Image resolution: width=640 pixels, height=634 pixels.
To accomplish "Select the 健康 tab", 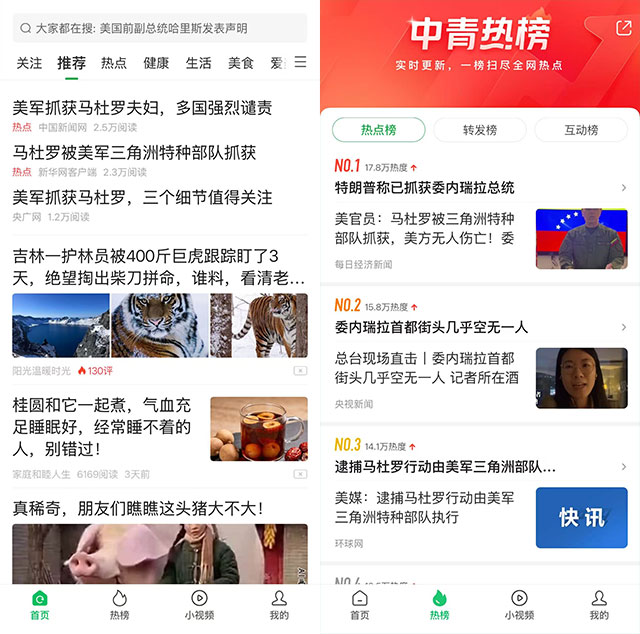I will pyautogui.click(x=156, y=63).
